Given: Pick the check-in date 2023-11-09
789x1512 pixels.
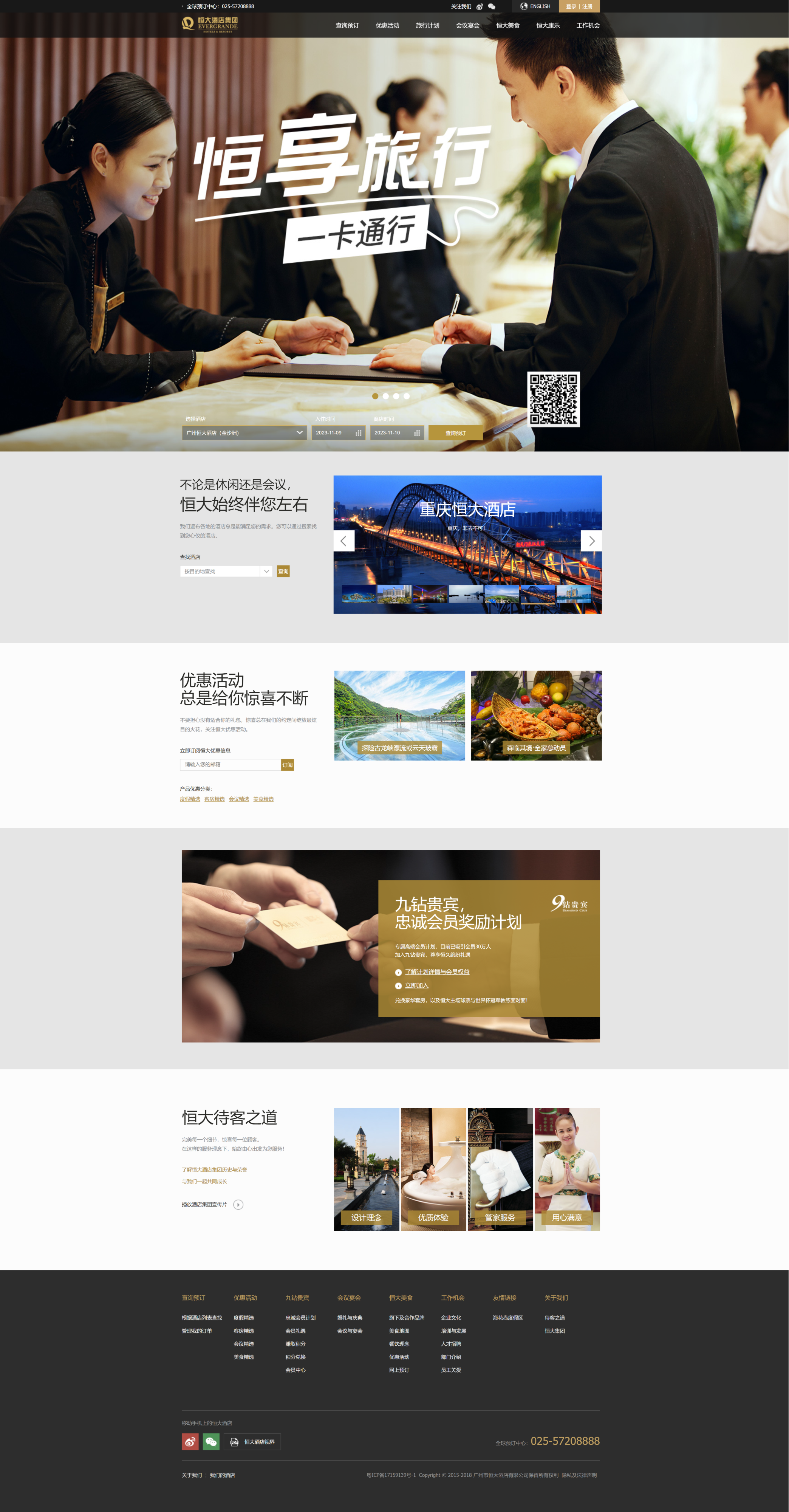Looking at the screenshot, I should coord(339,432).
